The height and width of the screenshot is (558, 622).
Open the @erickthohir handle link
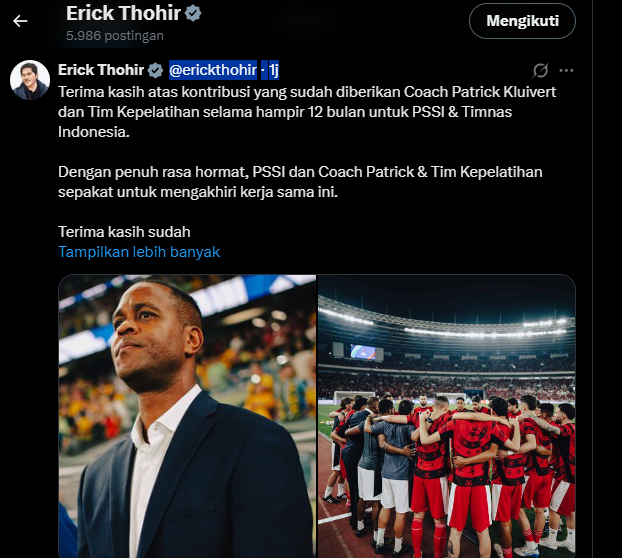(x=212, y=70)
